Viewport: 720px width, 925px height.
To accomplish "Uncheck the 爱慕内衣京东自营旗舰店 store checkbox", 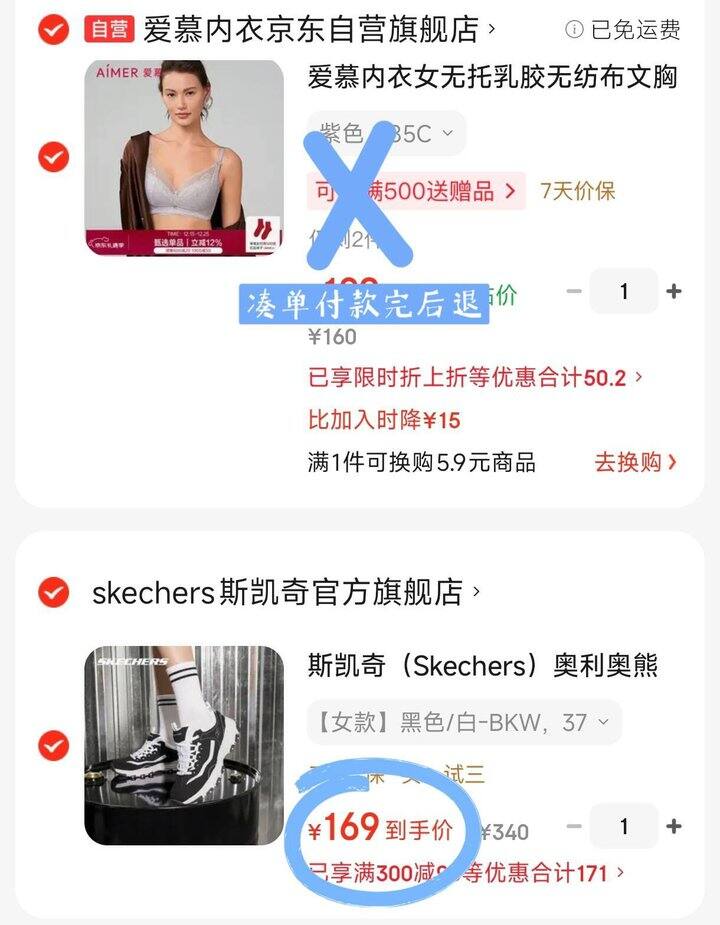I will click(x=53, y=29).
